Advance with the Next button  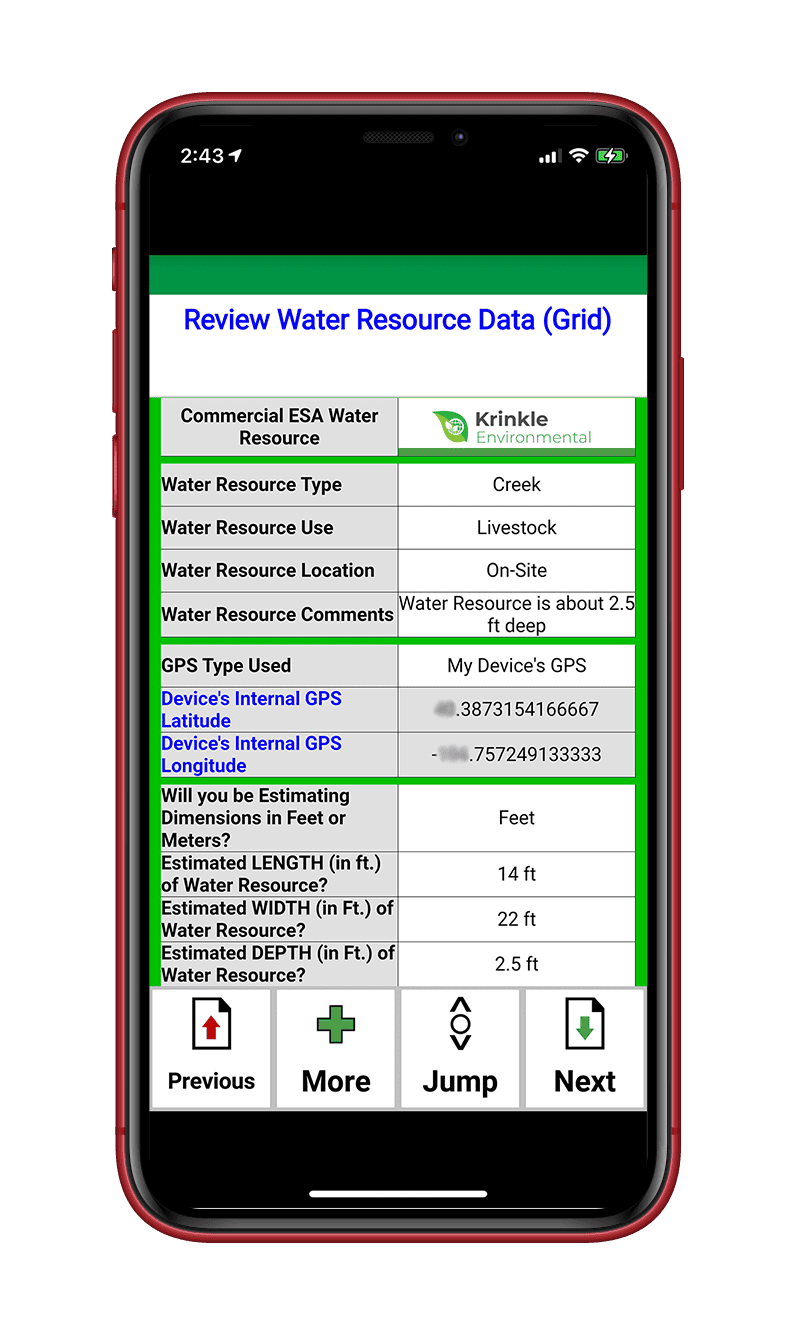585,1048
